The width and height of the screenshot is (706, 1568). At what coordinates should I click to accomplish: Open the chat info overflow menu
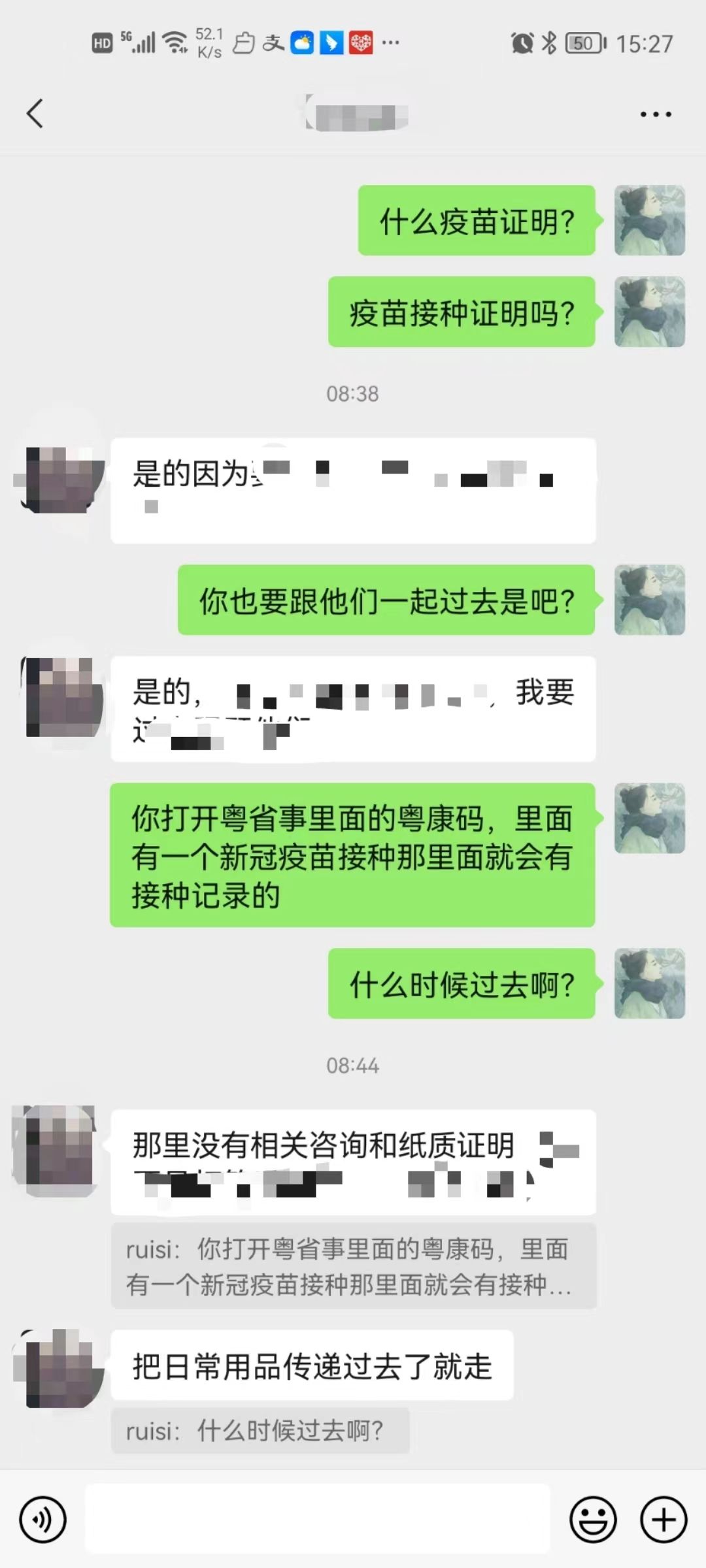click(x=655, y=114)
